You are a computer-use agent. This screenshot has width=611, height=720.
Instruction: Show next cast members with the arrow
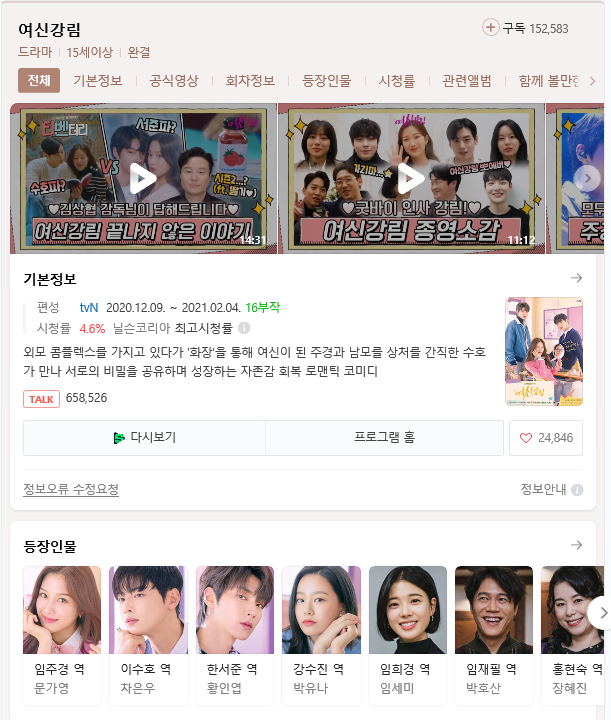tap(599, 612)
